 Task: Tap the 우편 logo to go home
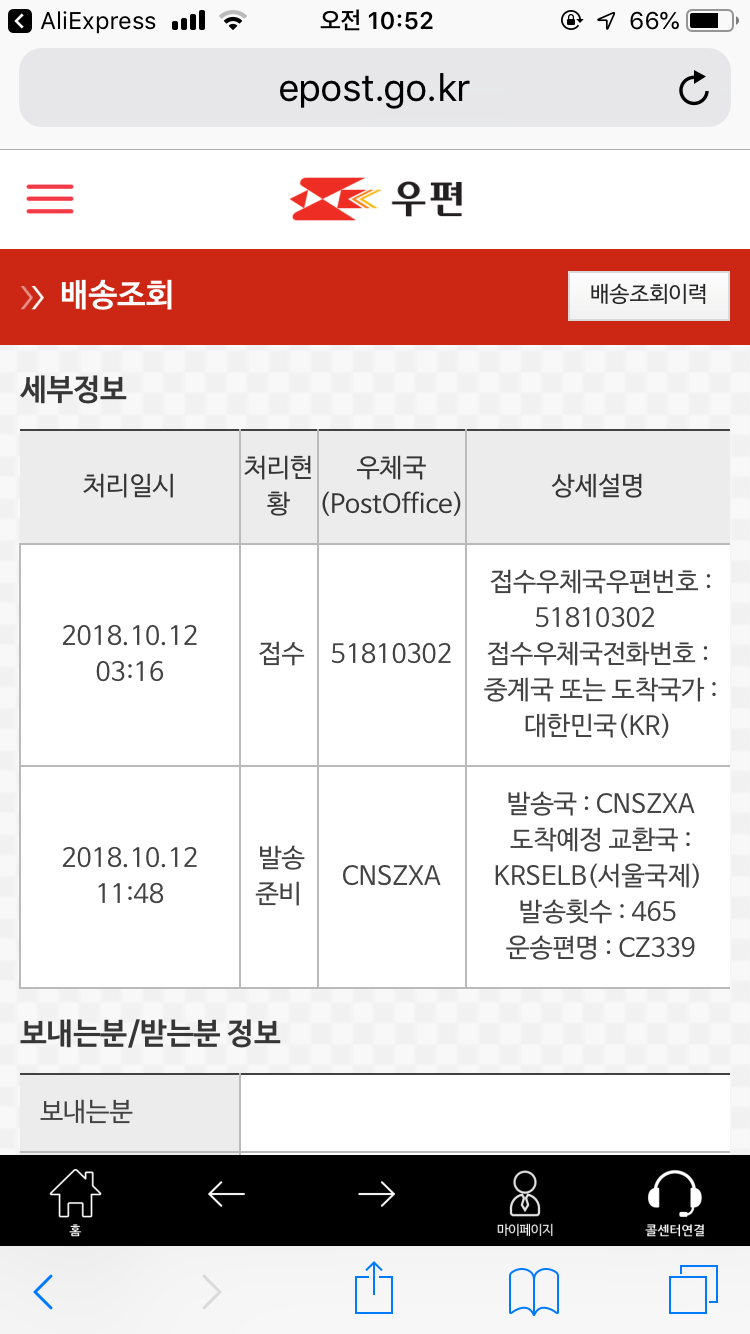376,198
